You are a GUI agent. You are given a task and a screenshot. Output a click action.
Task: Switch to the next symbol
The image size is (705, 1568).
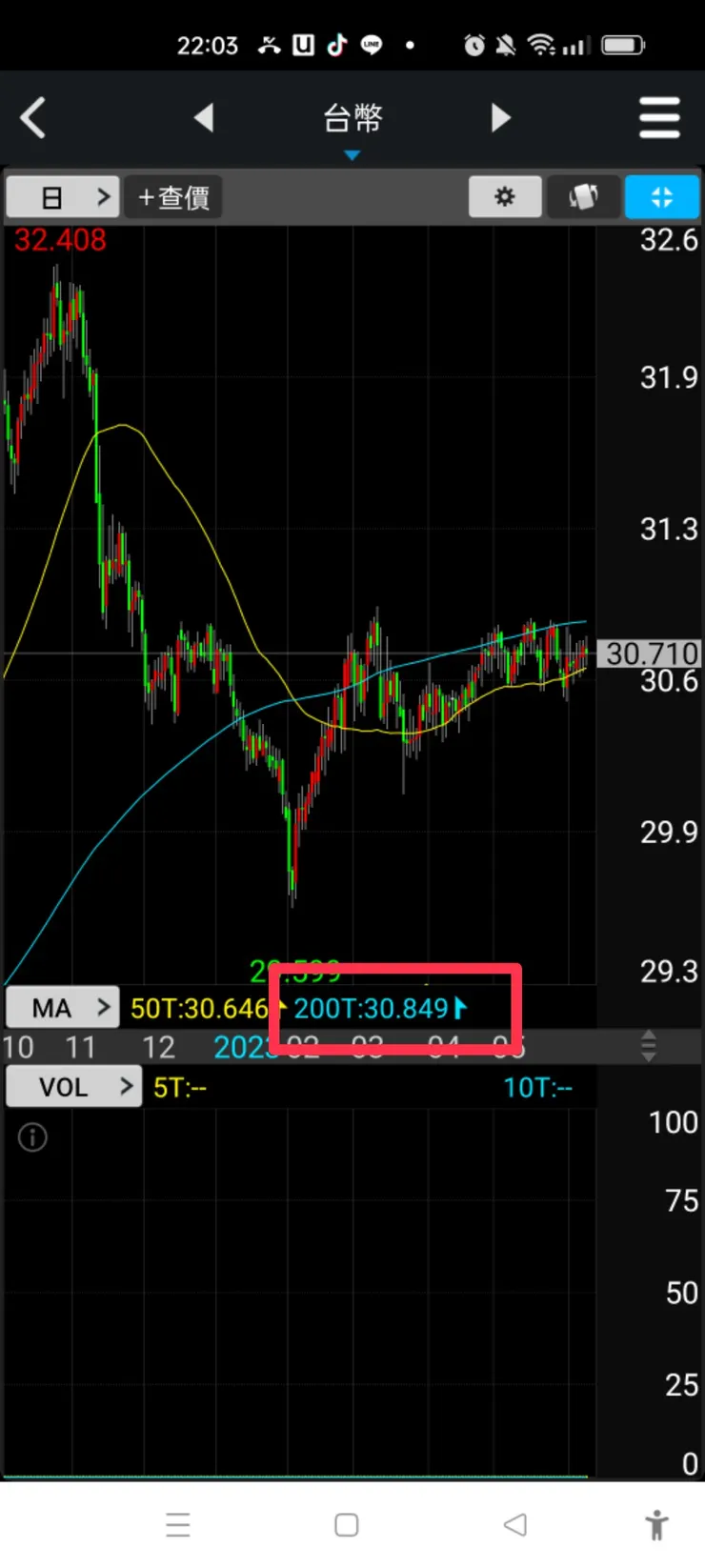pyautogui.click(x=500, y=118)
